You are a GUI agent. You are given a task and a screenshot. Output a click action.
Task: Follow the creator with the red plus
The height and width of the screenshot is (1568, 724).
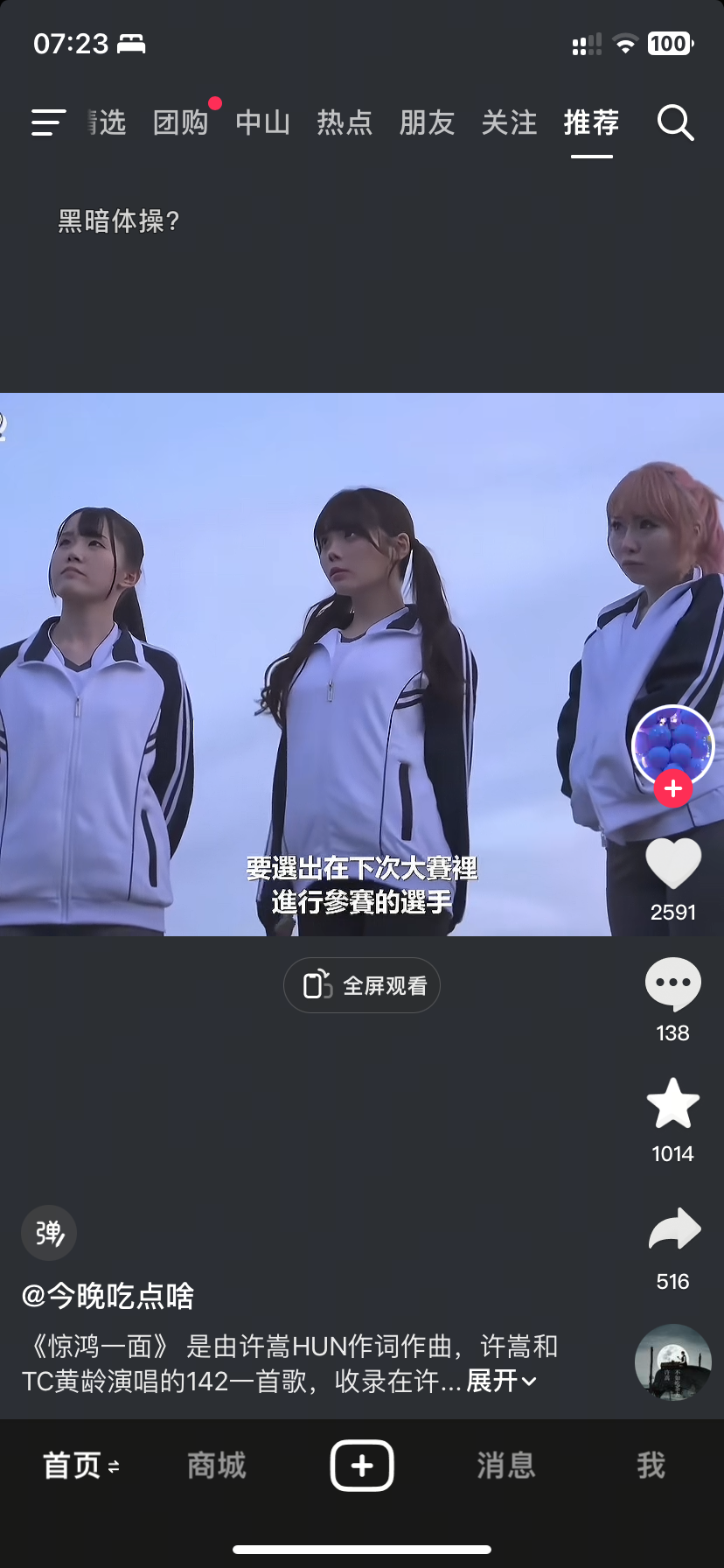point(672,788)
